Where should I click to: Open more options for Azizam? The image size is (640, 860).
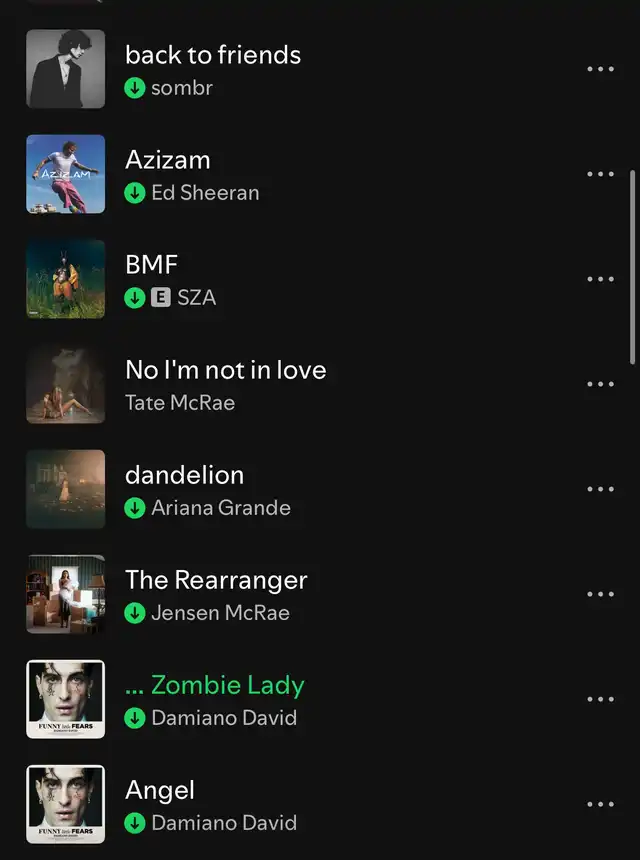pyautogui.click(x=600, y=174)
